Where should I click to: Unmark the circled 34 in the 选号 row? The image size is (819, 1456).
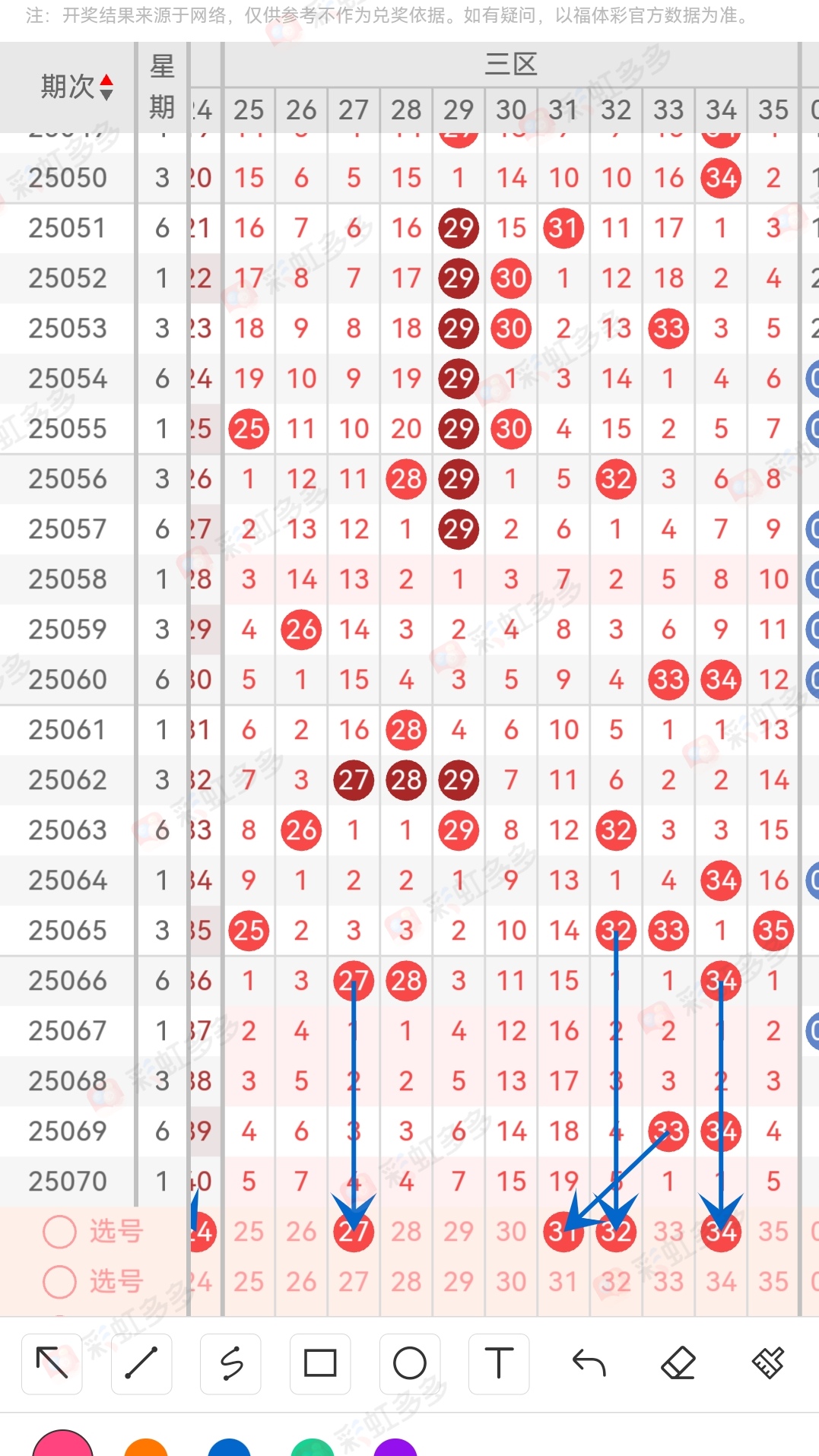tap(721, 1232)
